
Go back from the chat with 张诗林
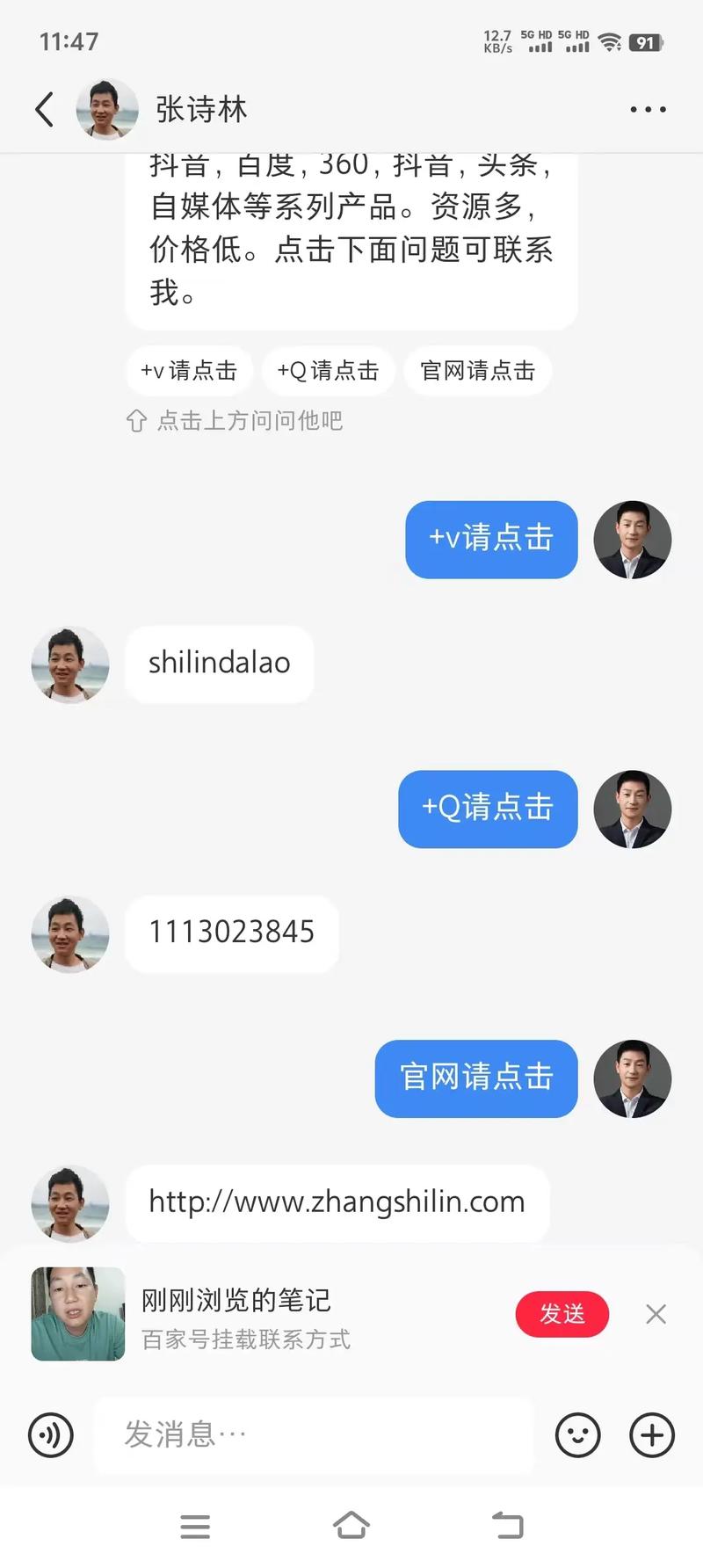tap(45, 110)
